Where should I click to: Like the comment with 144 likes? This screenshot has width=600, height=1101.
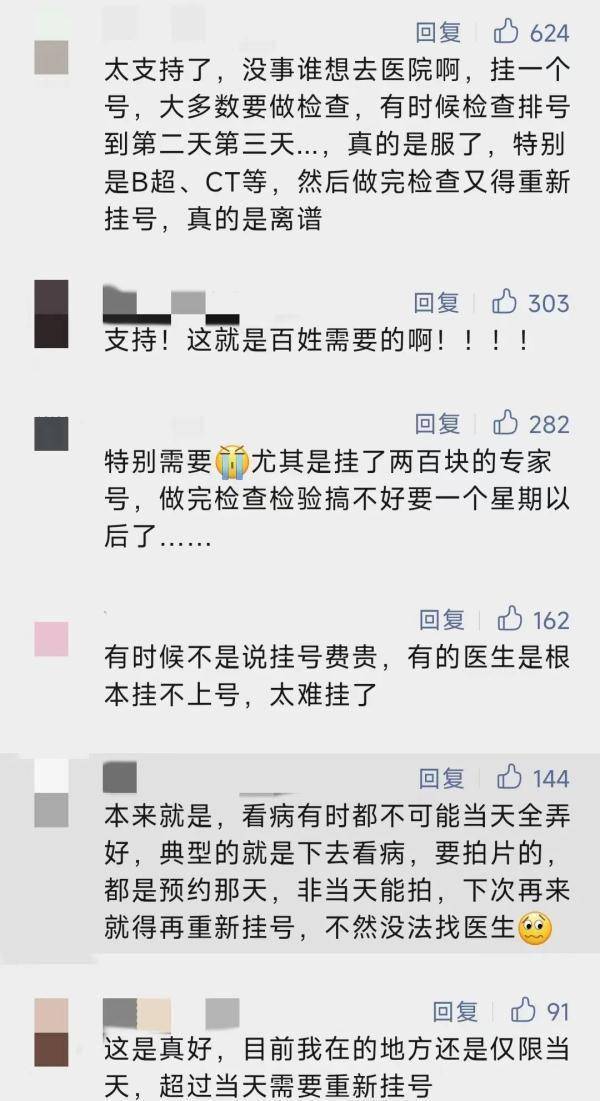[x=510, y=777]
